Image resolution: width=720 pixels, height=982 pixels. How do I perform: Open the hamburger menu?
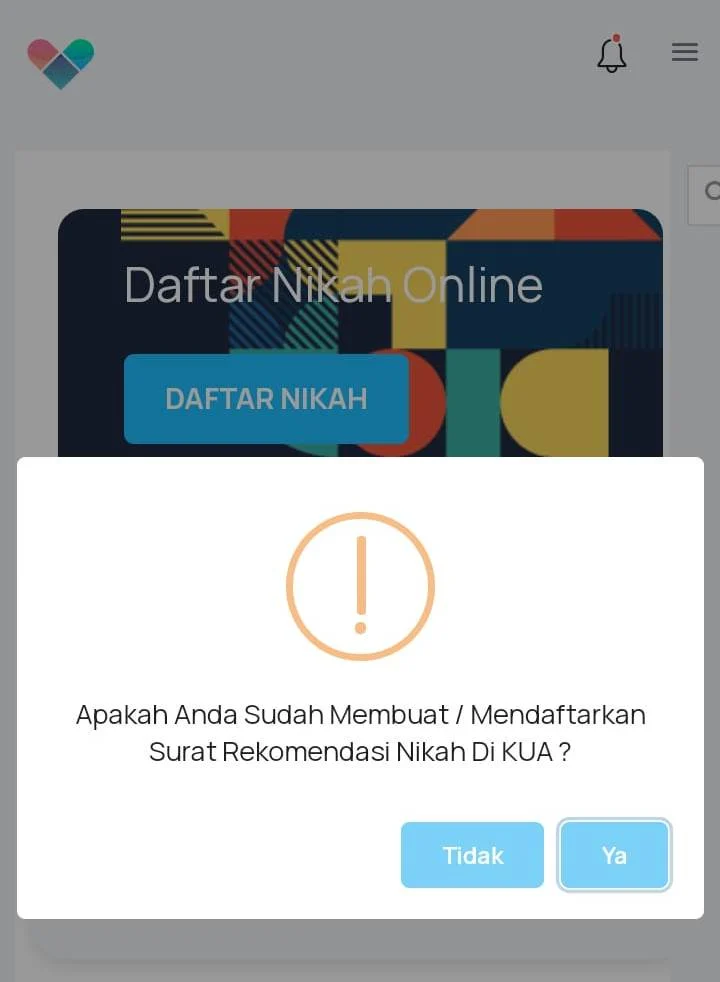point(685,52)
